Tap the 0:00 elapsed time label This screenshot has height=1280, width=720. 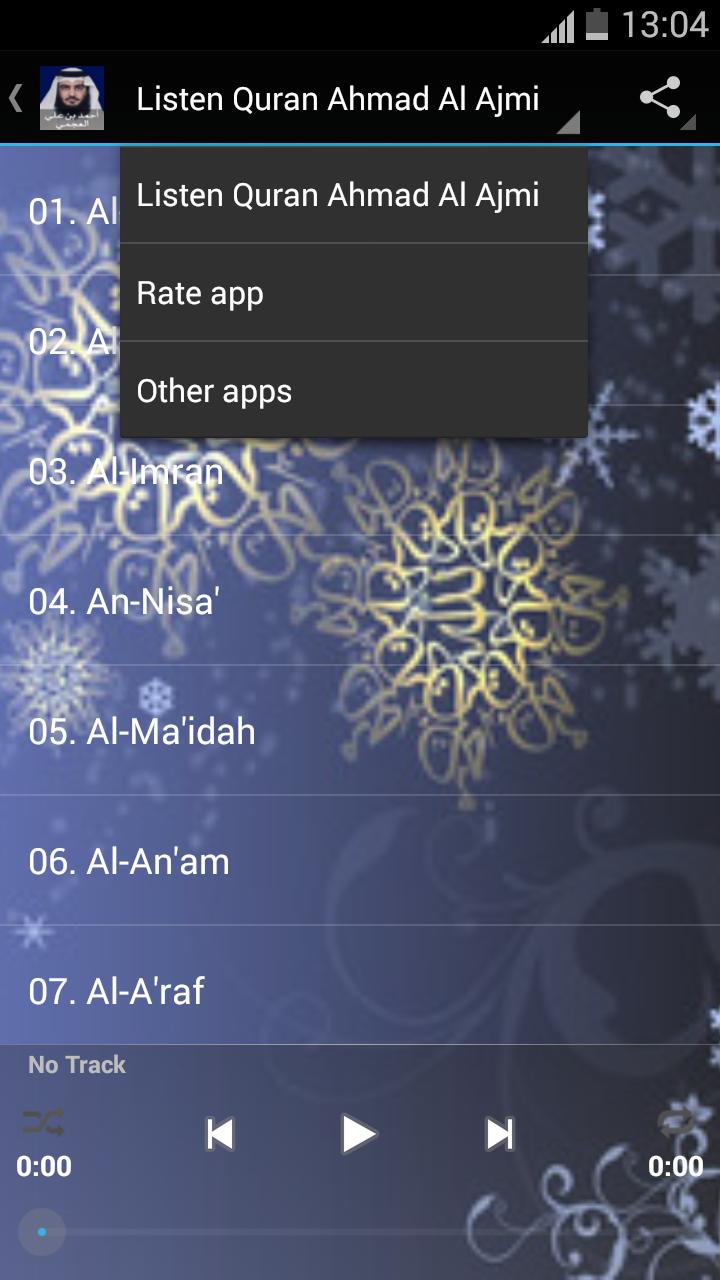click(x=42, y=1167)
